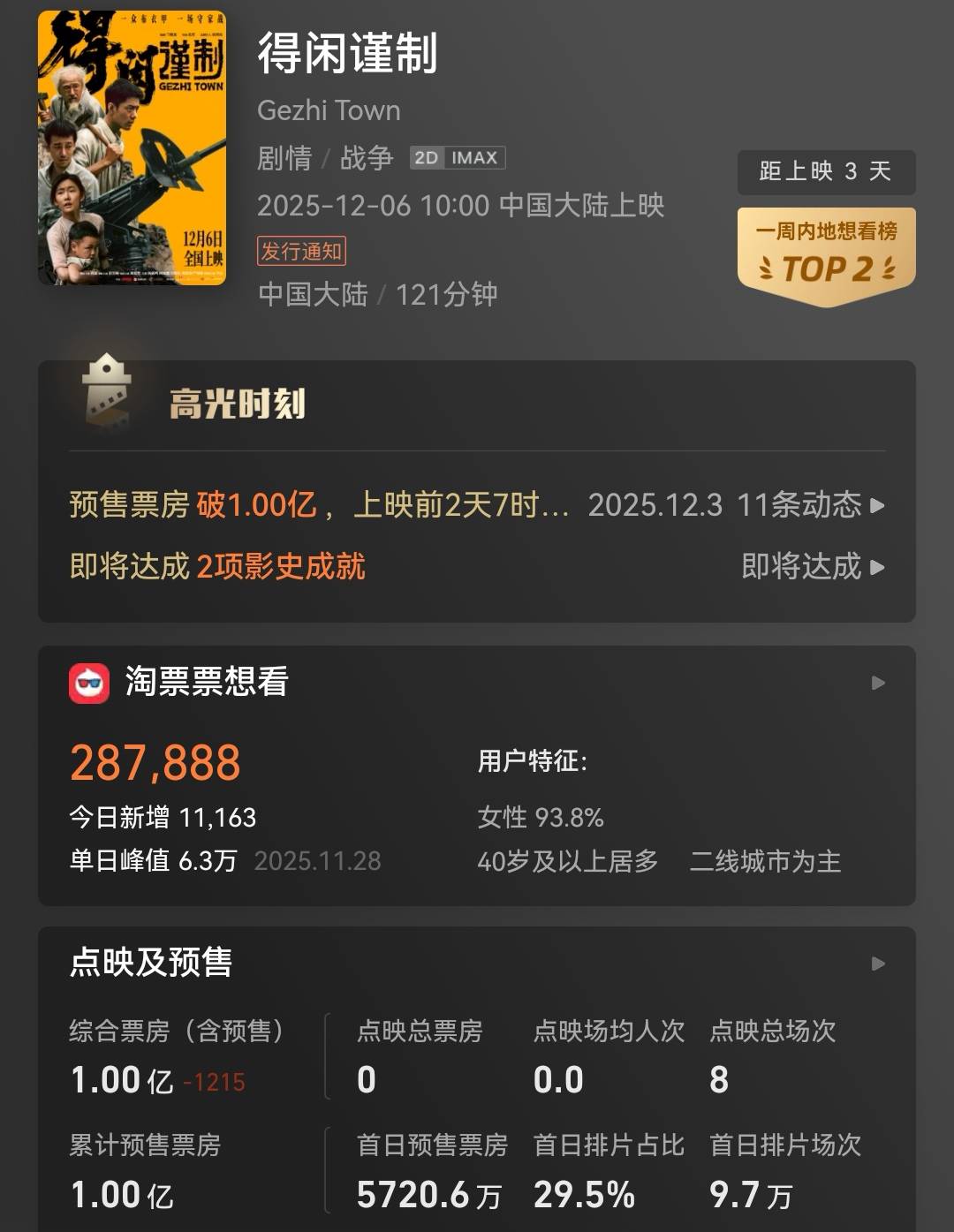This screenshot has width=954, height=1232.
Task: Expand the 点映及预售 details
Action: click(877, 964)
